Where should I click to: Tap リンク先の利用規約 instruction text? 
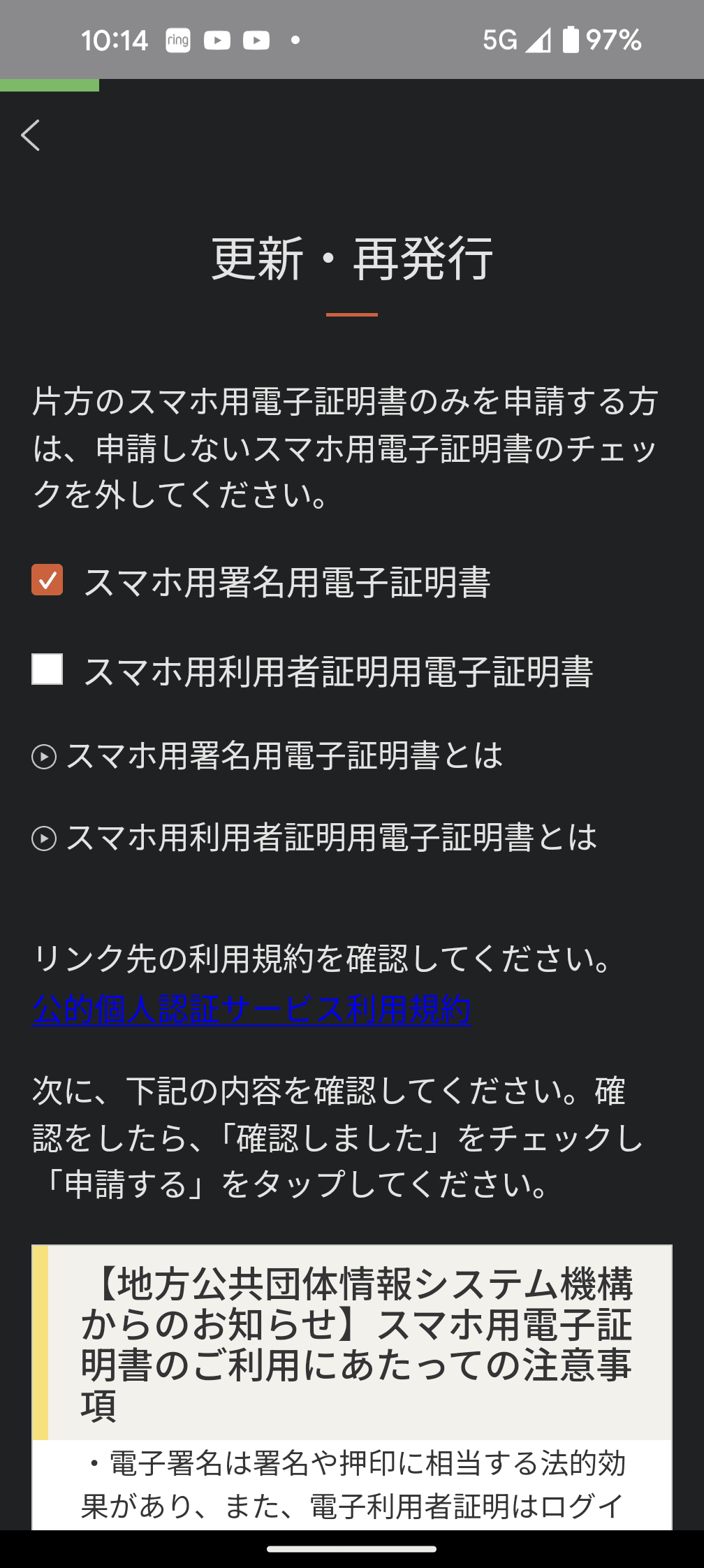click(321, 961)
